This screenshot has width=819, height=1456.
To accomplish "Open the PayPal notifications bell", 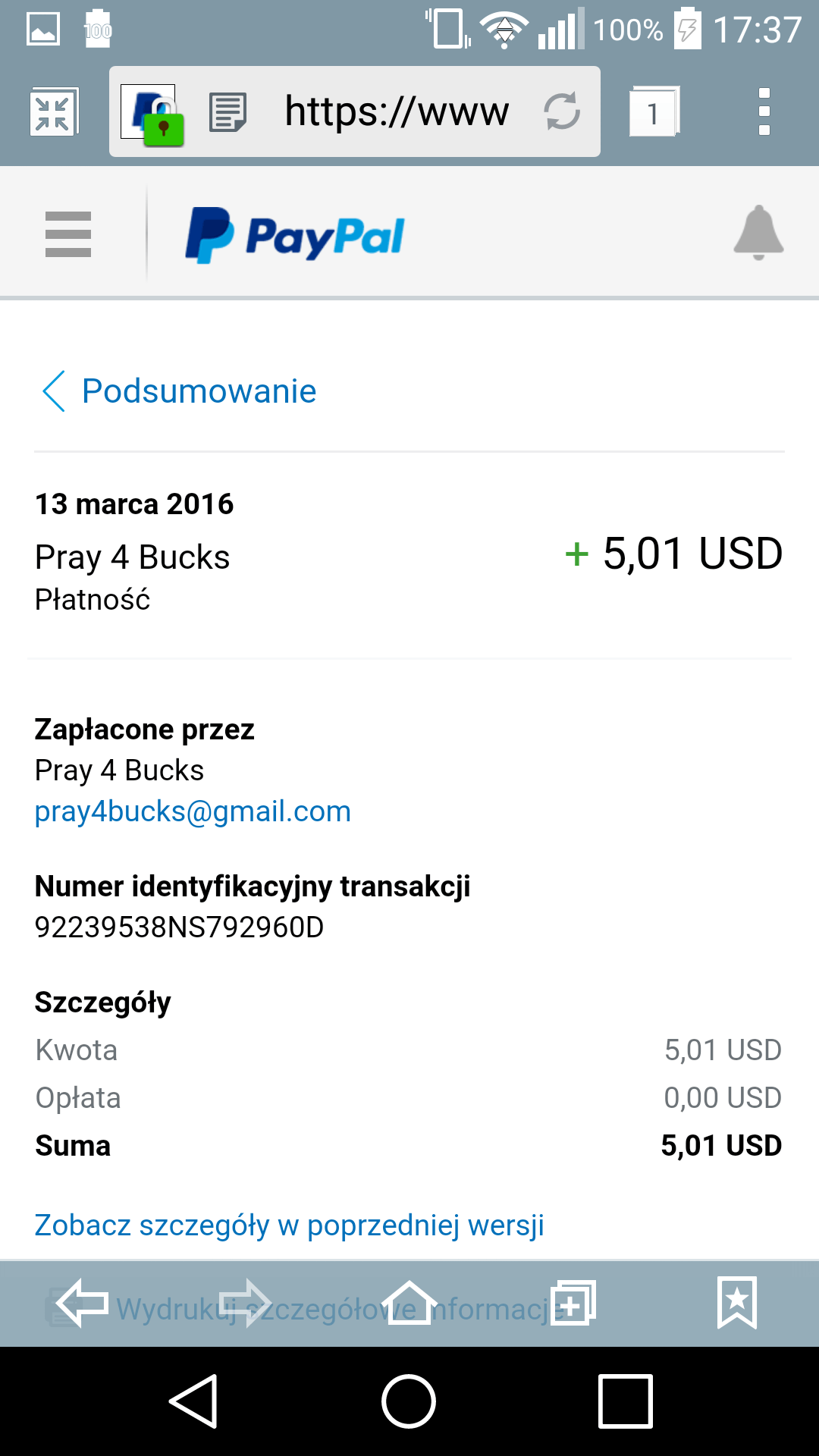I will [758, 233].
